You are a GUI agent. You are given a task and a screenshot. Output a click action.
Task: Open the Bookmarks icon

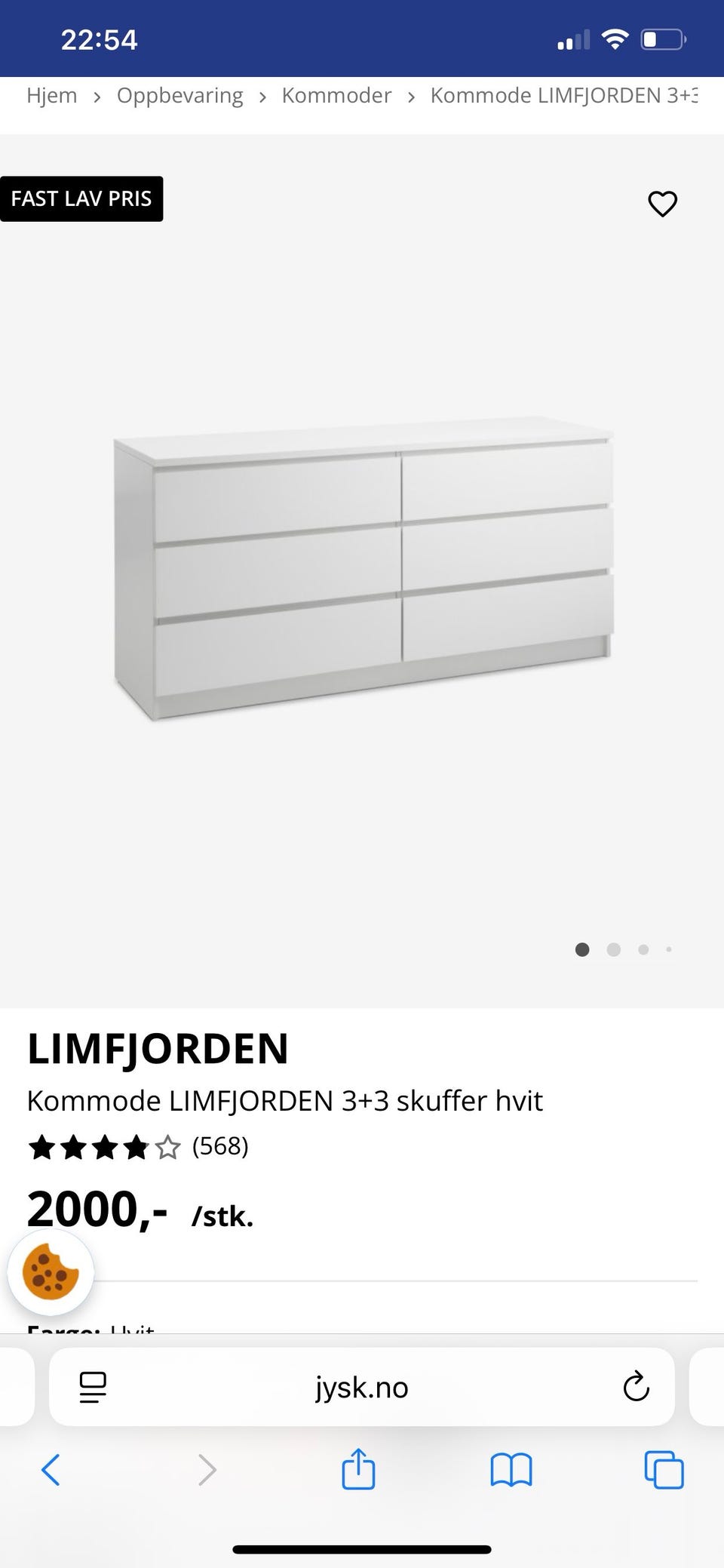(511, 1469)
